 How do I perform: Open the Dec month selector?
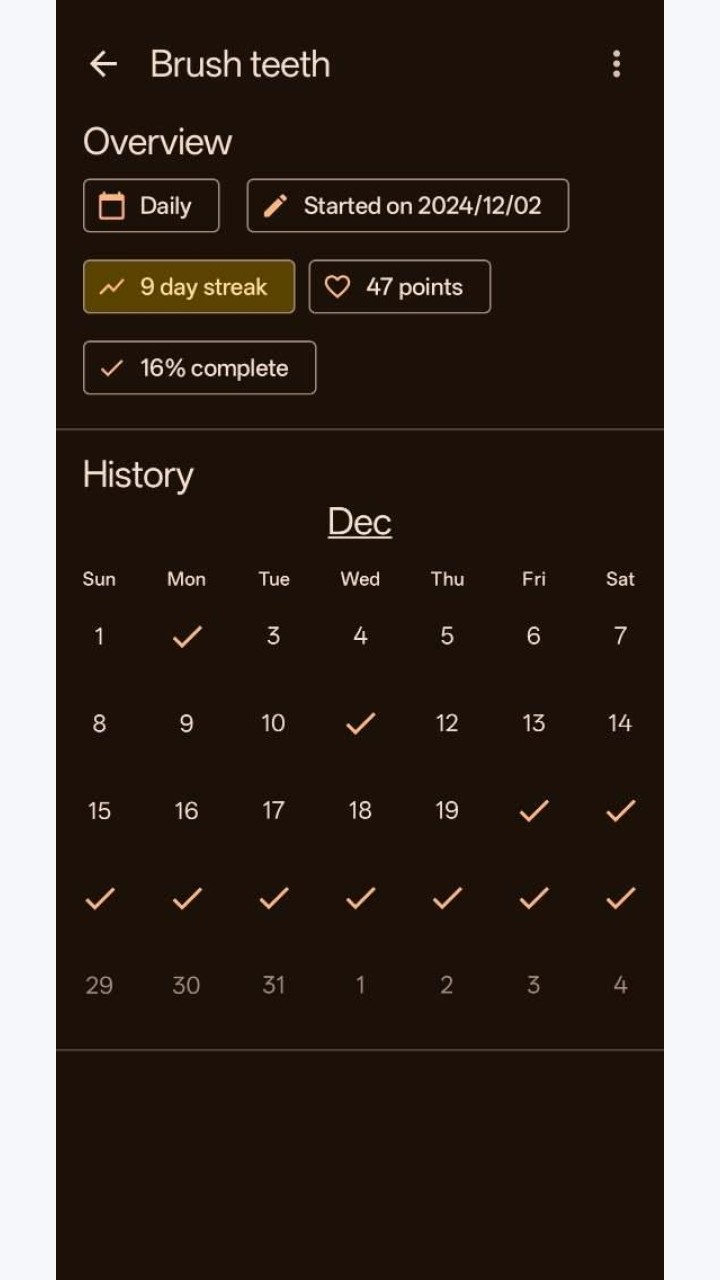click(x=360, y=522)
